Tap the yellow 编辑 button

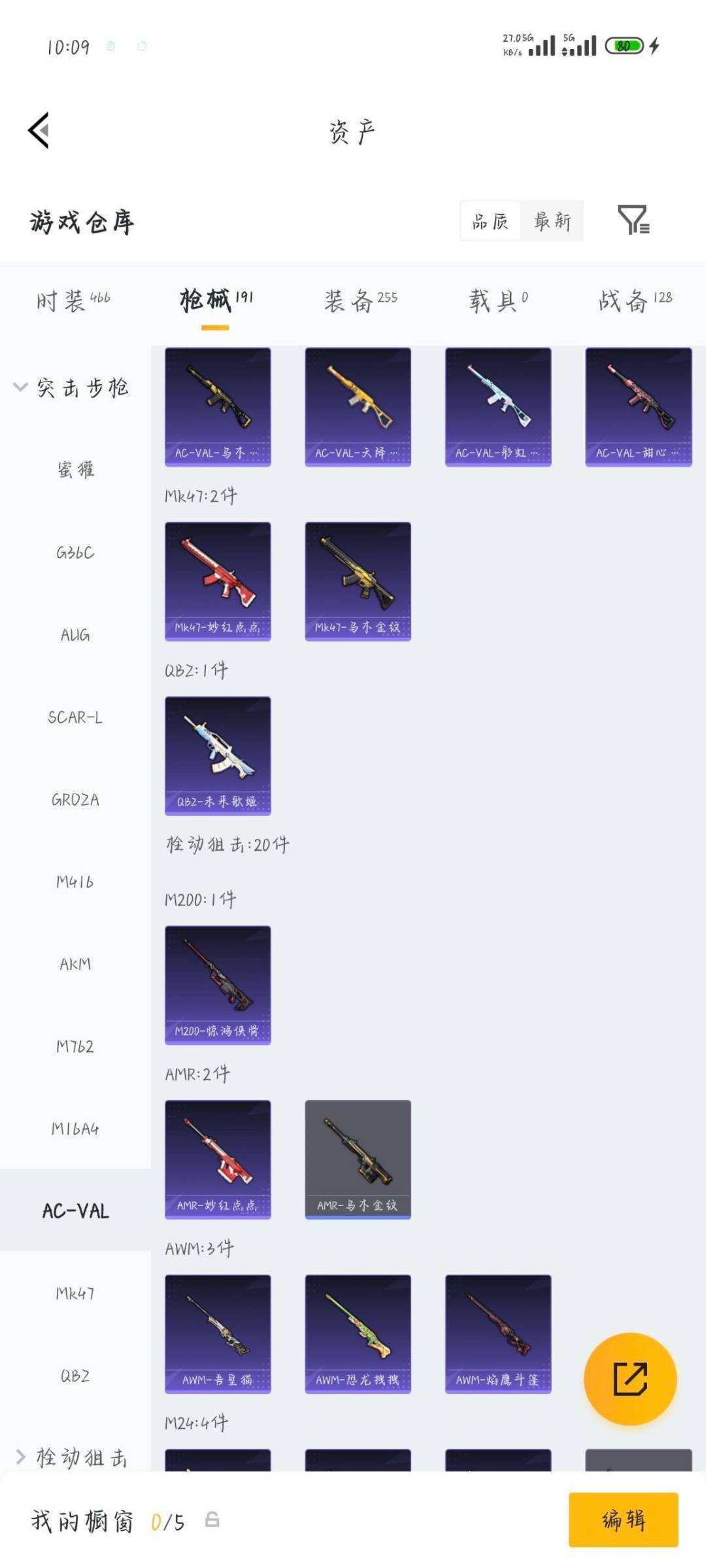click(x=624, y=1520)
